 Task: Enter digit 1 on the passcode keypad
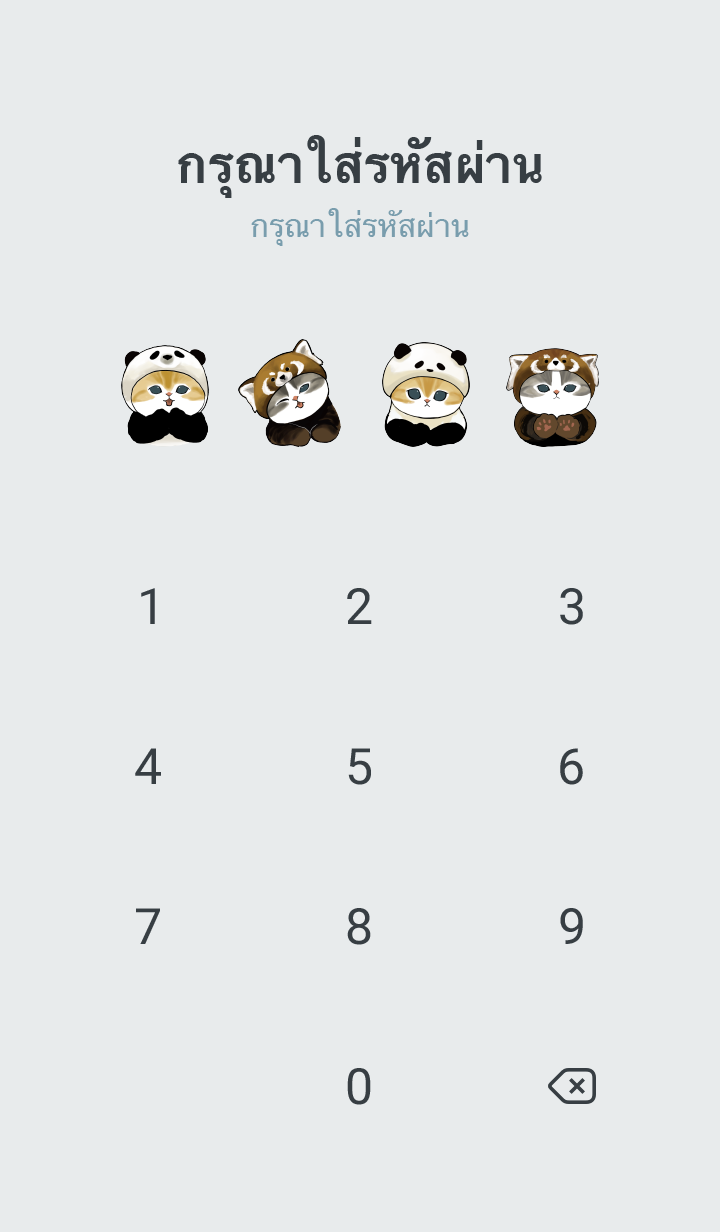coord(149,607)
